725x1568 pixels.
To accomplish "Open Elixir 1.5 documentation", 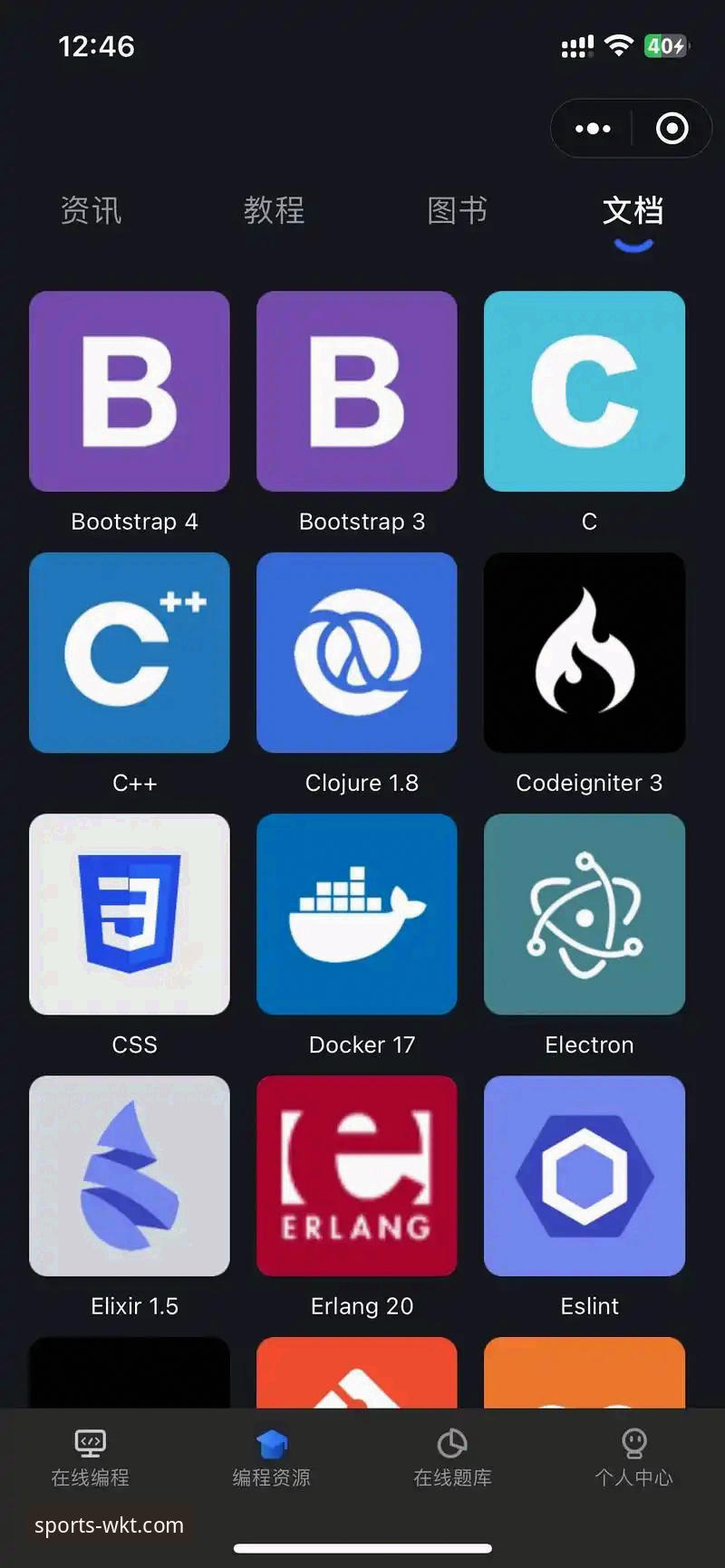I will tap(130, 1176).
